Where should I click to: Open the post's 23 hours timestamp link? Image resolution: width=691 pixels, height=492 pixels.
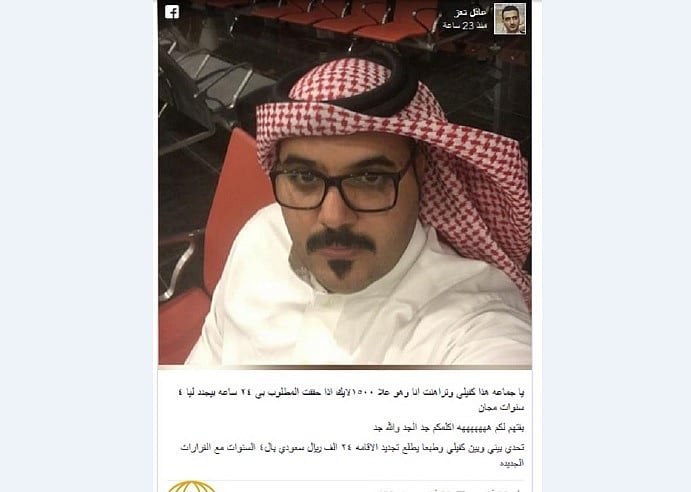[466, 25]
